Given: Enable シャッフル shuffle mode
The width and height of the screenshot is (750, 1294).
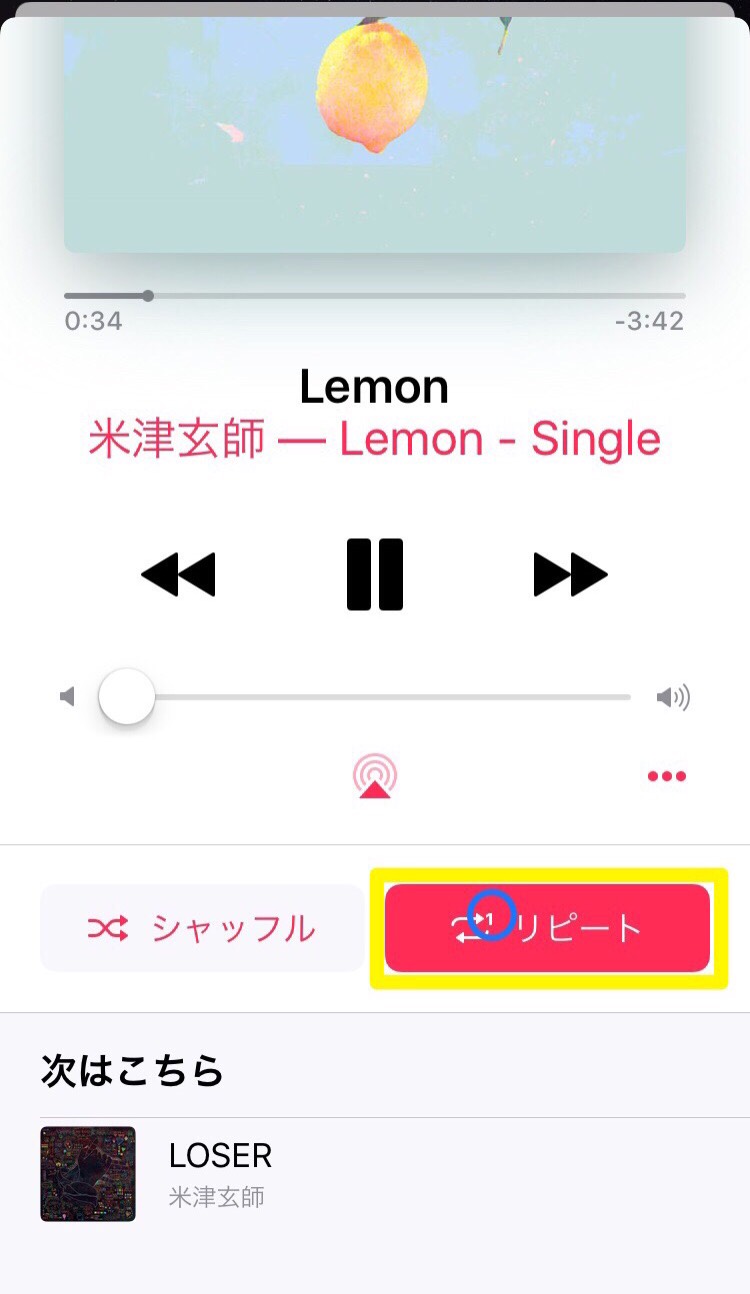Looking at the screenshot, I should (x=202, y=928).
